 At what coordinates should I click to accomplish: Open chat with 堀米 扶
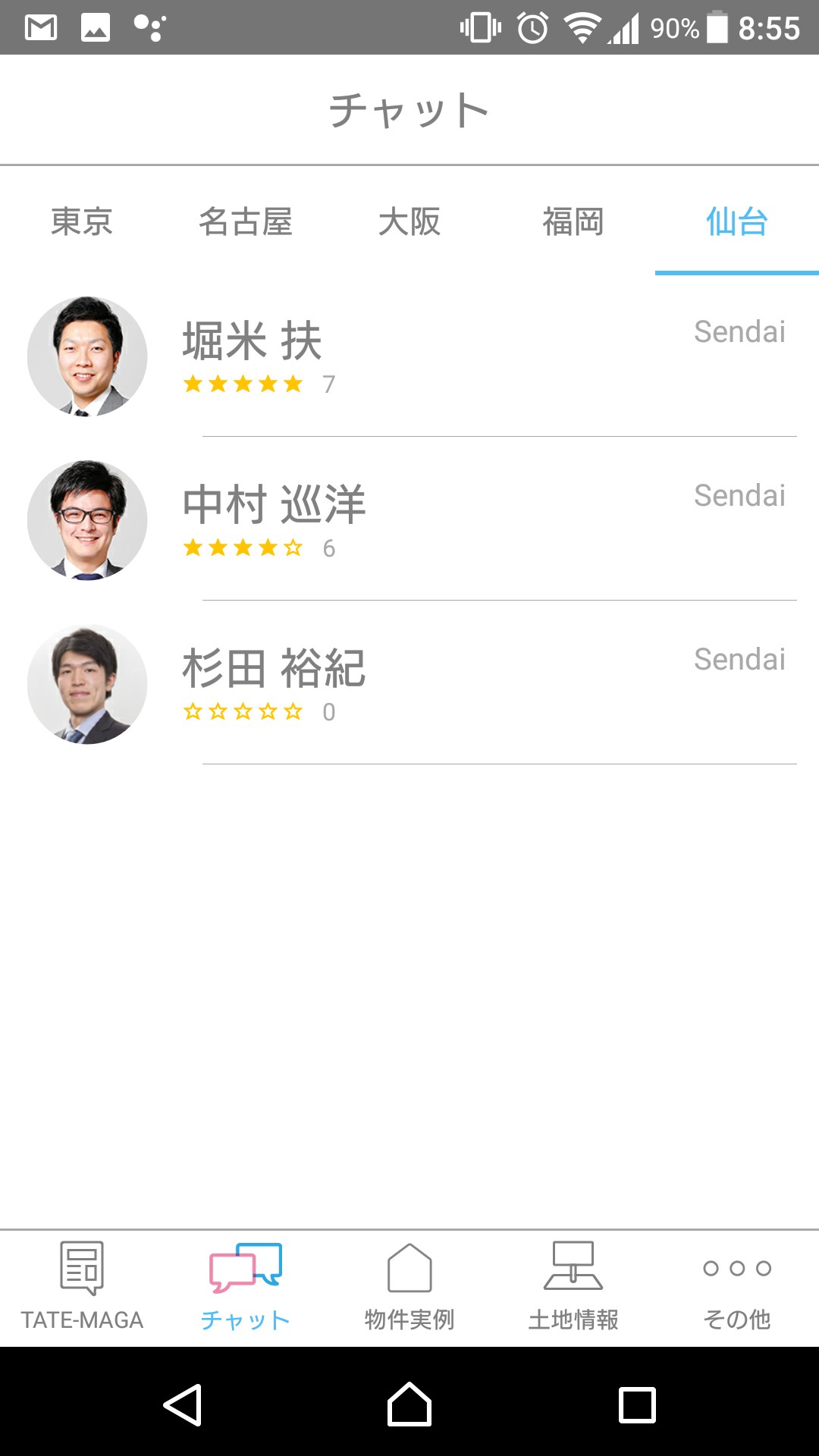pyautogui.click(x=409, y=356)
